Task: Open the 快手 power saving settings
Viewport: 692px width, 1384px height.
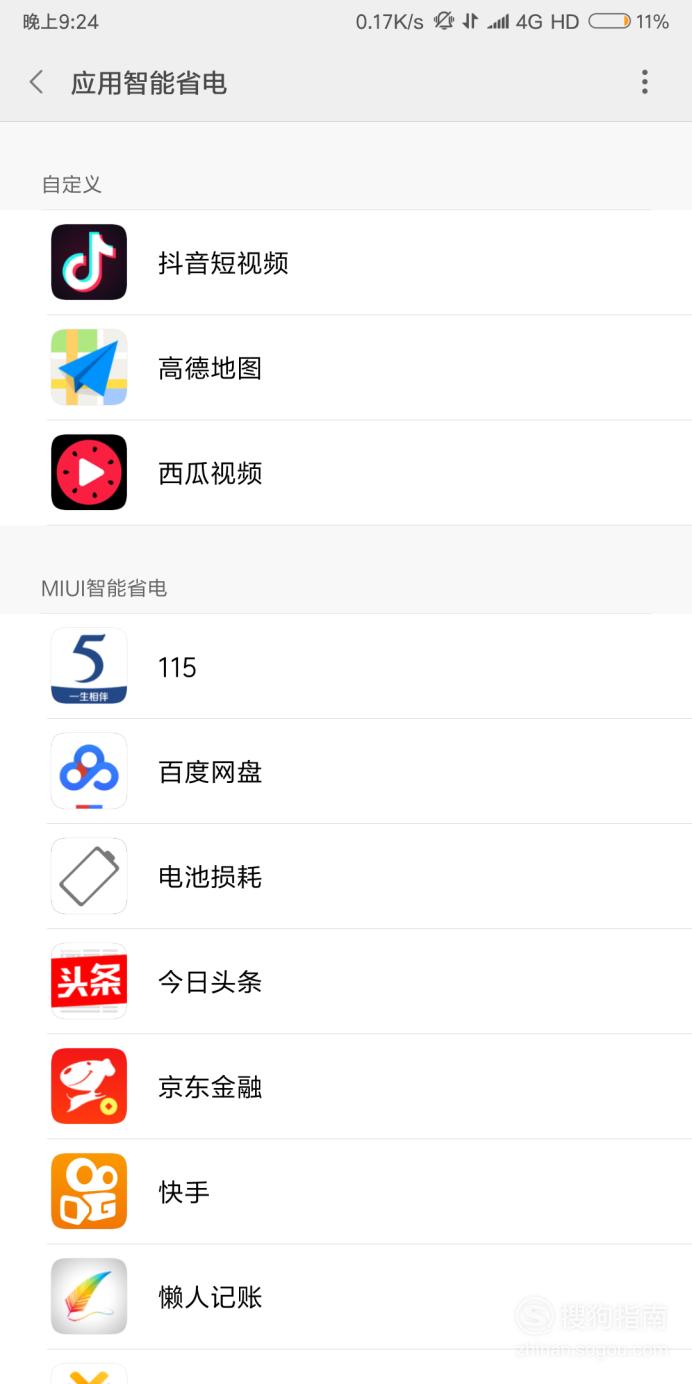Action: click(346, 1191)
